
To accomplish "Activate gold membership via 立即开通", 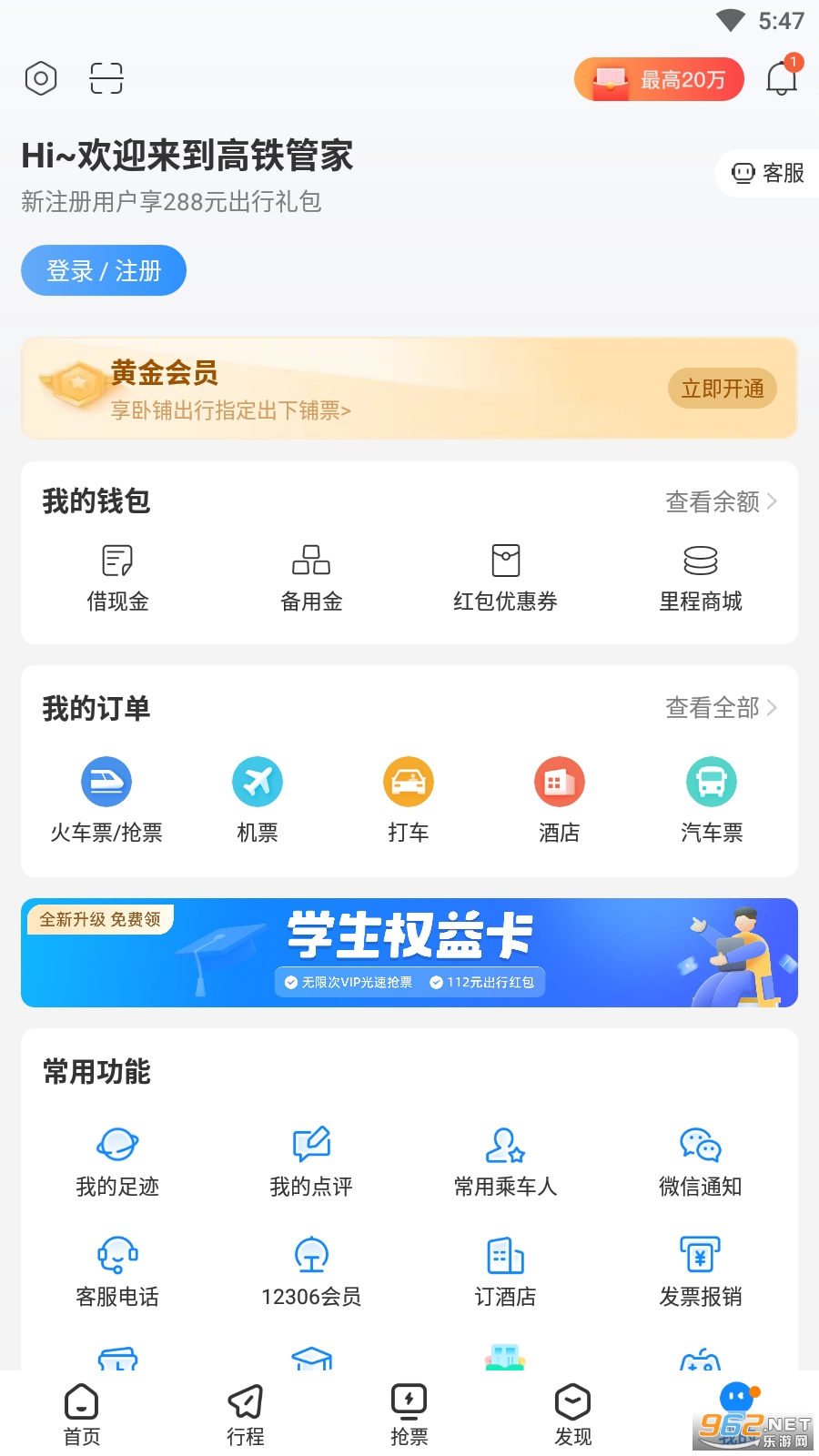I will point(723,389).
